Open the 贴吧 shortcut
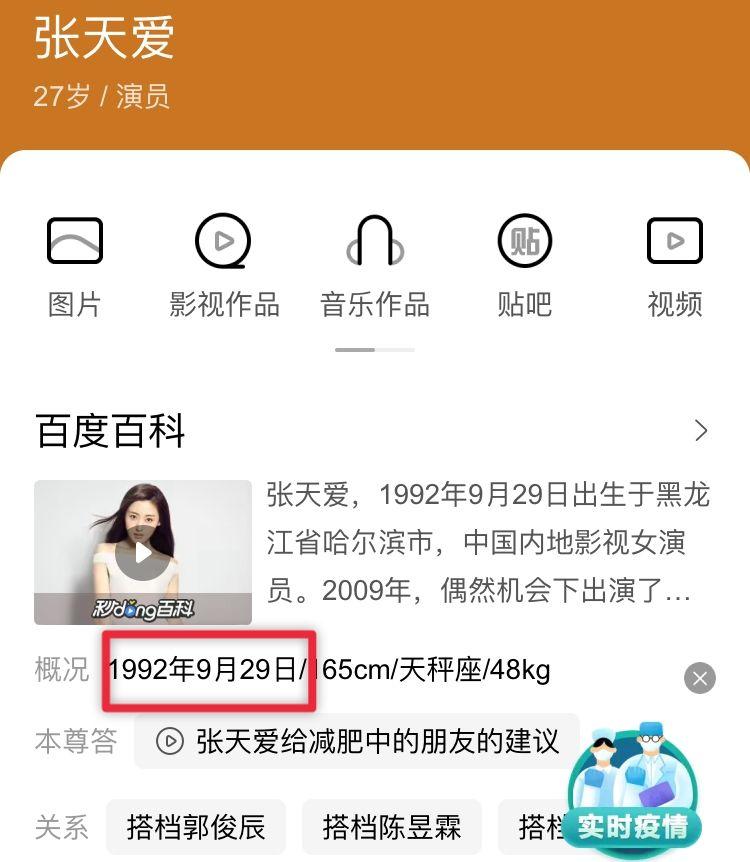Image resolution: width=750 pixels, height=862 pixels. pos(524,264)
